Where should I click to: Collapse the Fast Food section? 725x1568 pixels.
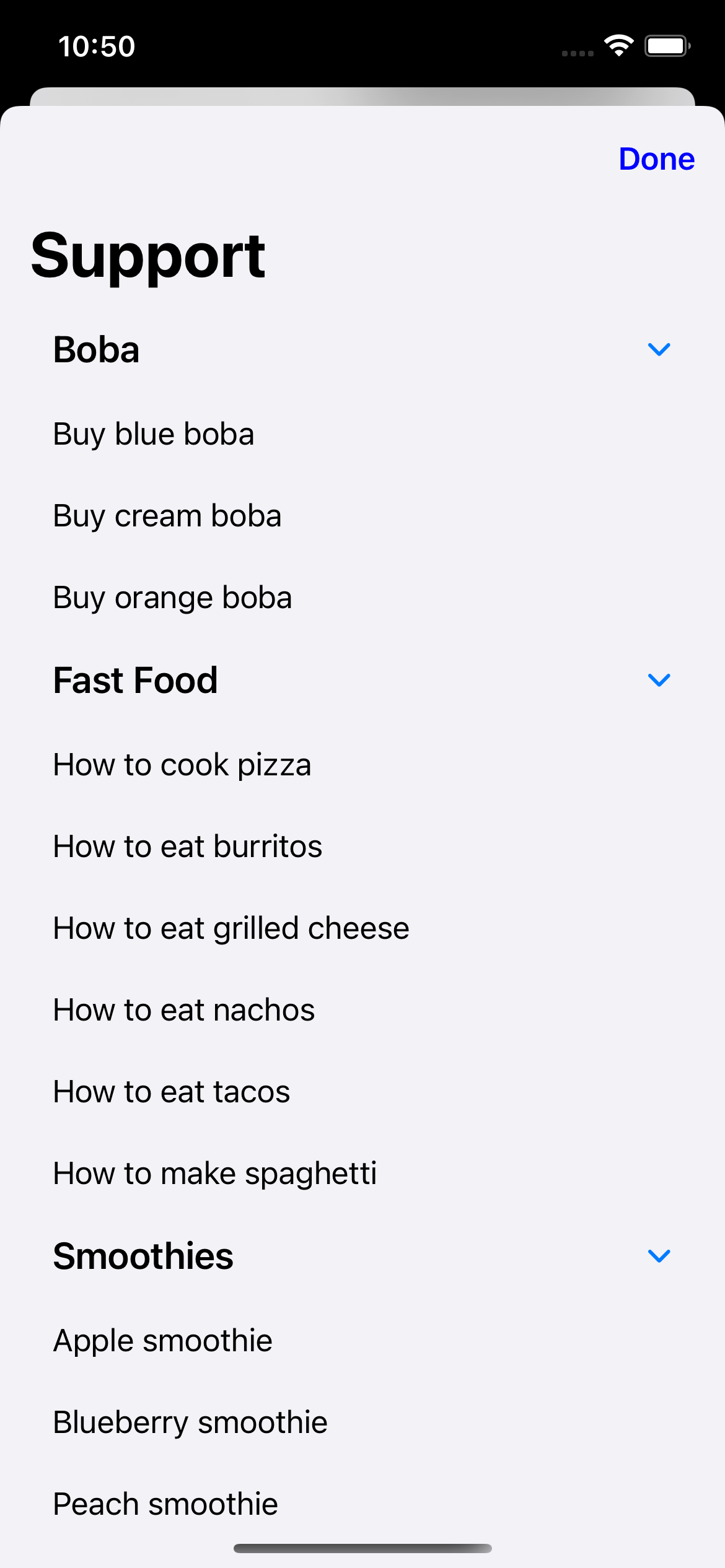click(659, 680)
